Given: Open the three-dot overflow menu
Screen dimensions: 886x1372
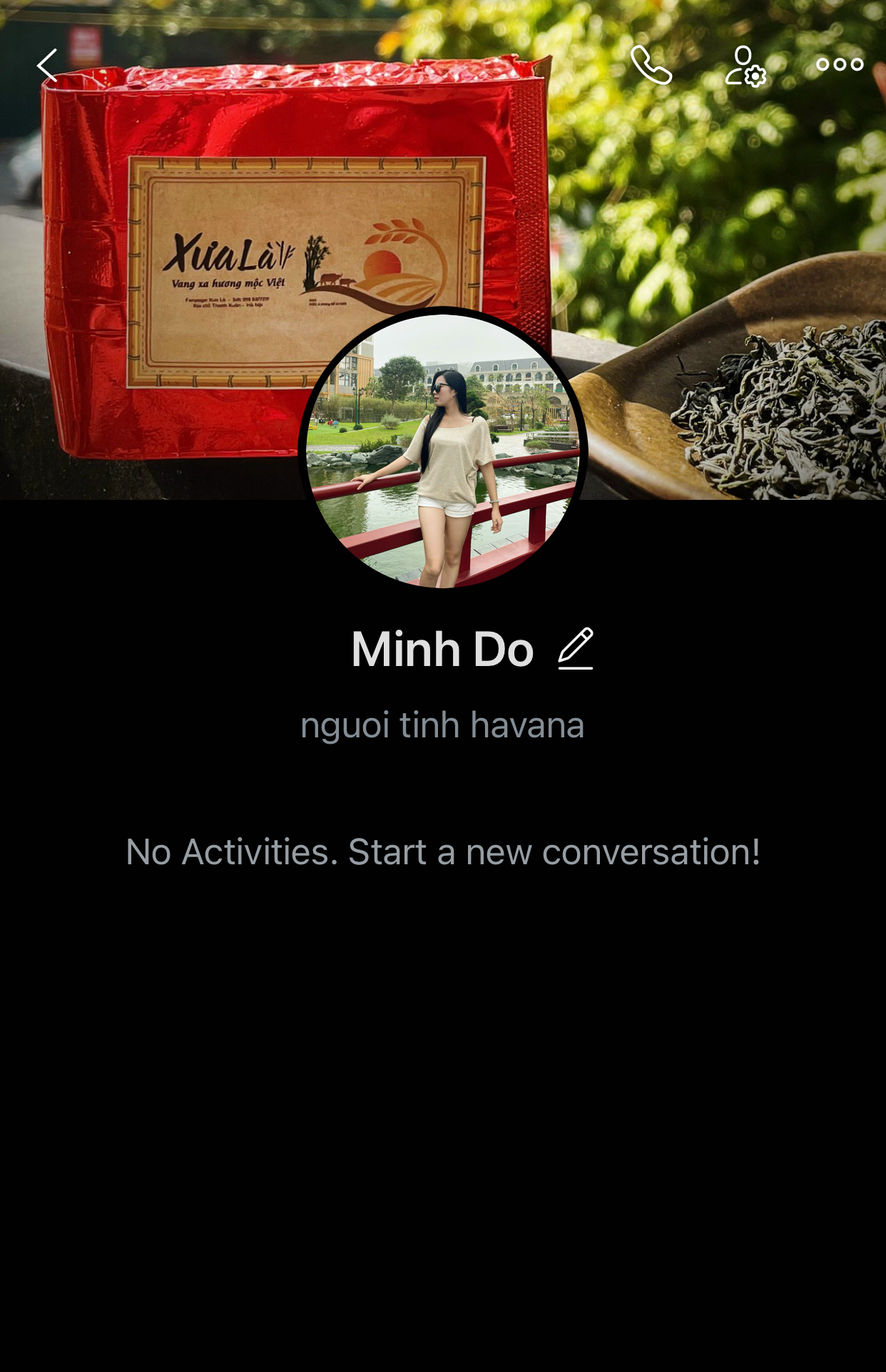Looking at the screenshot, I should pos(840,65).
